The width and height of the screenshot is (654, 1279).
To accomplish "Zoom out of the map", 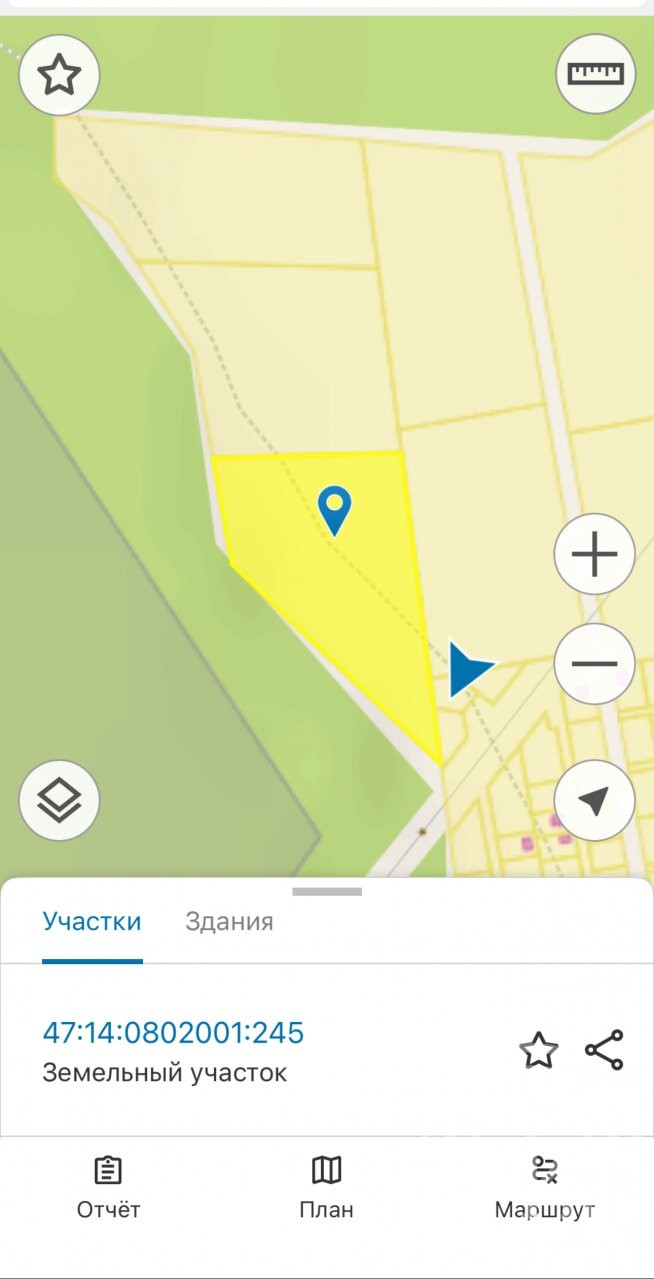I will 595,664.
